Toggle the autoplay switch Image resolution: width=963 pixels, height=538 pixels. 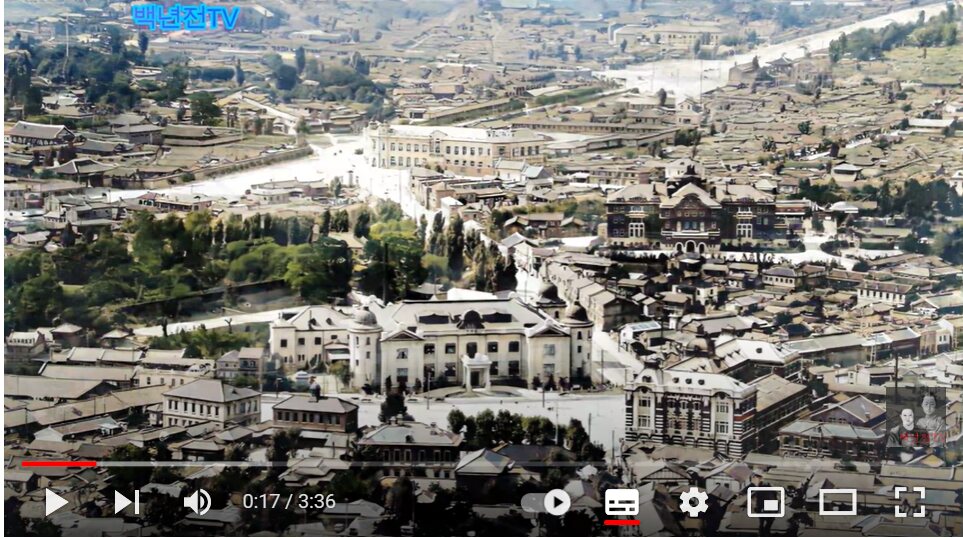547,502
